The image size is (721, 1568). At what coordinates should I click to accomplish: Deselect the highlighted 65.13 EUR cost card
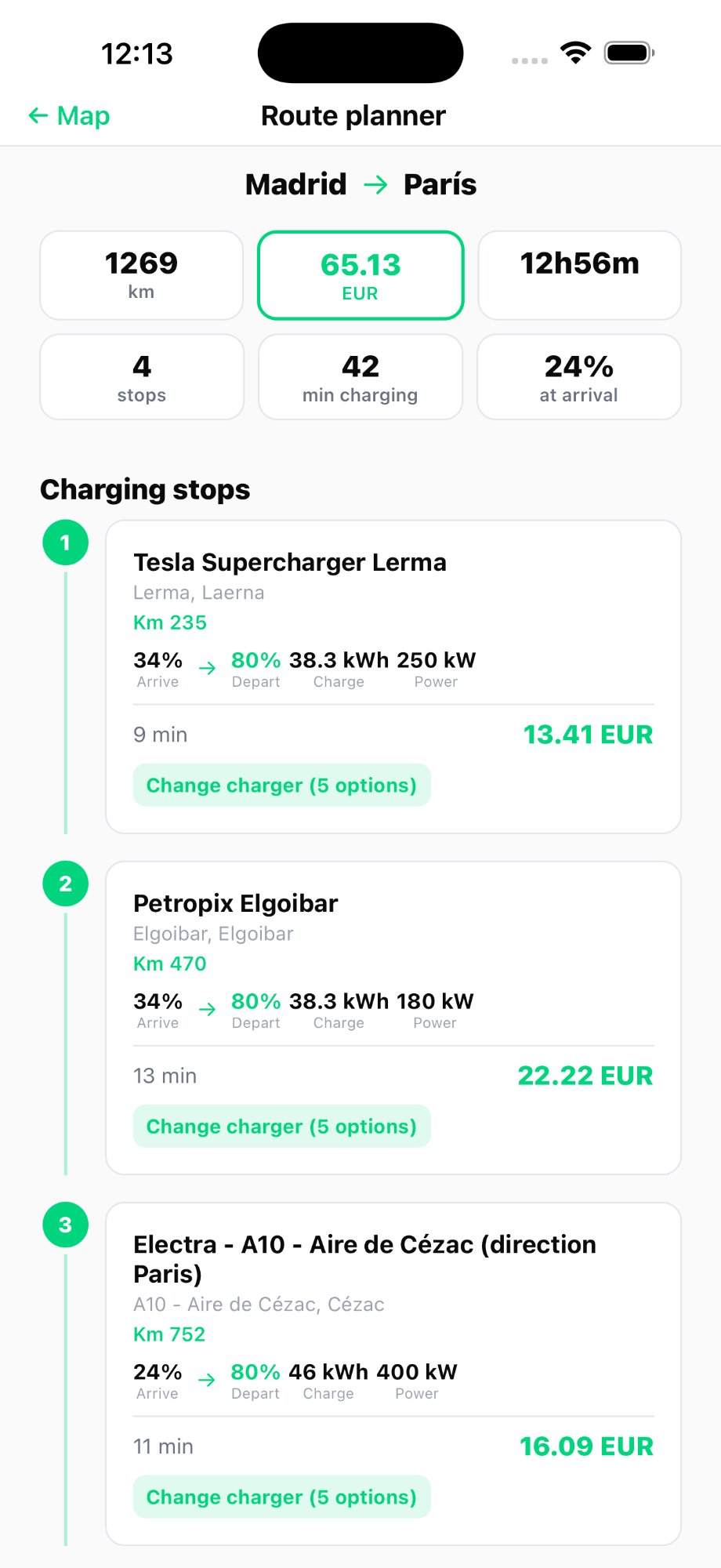360,275
